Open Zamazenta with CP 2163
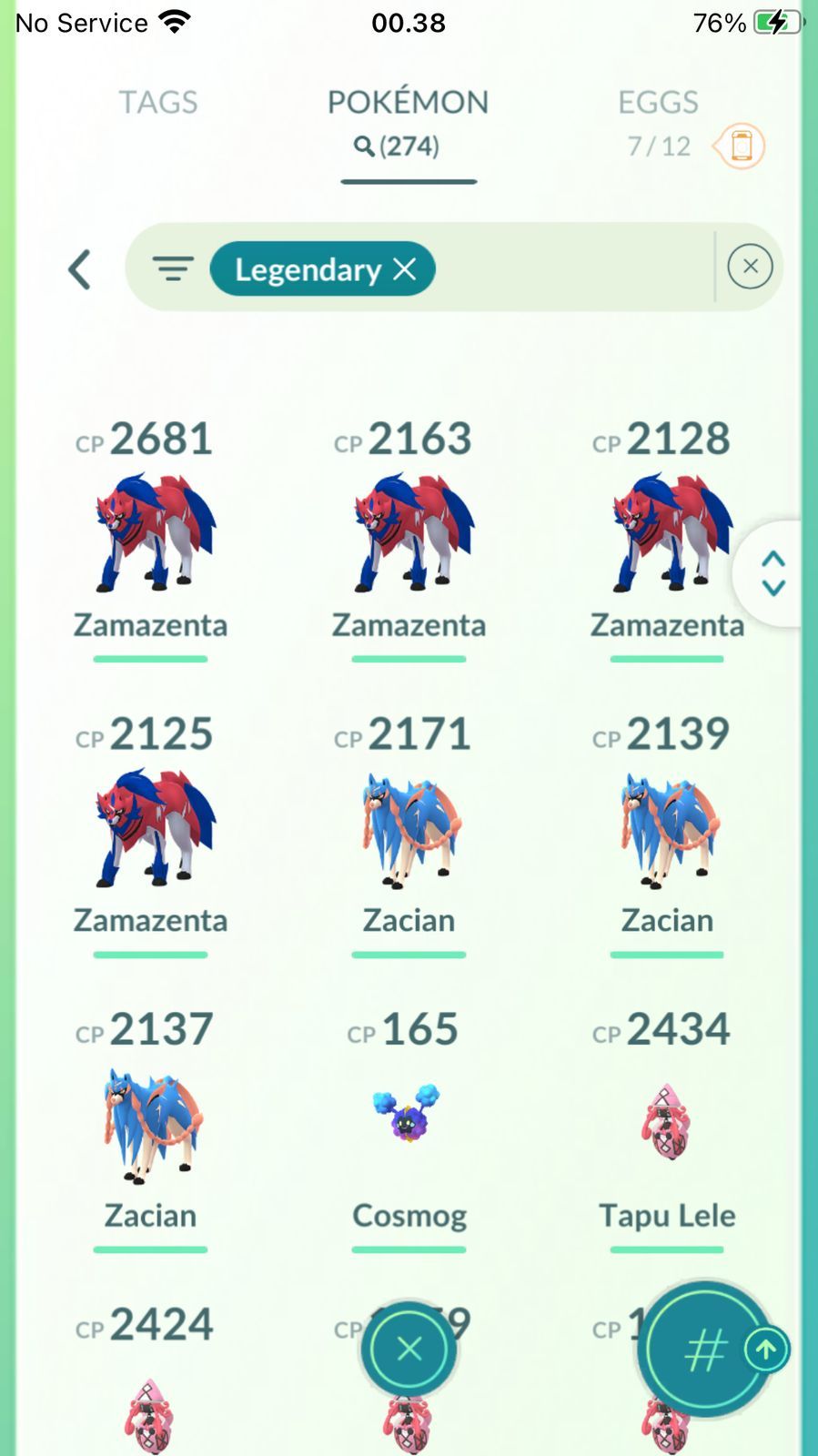Viewport: 818px width, 1456px height. pos(409,532)
